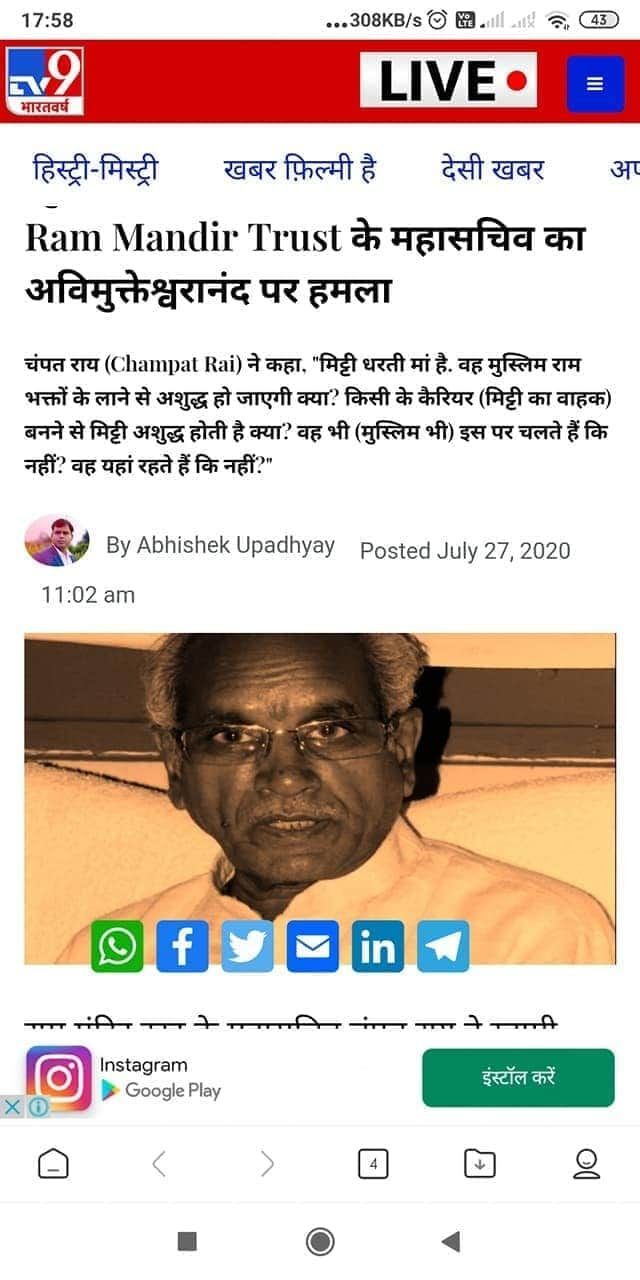Post article to LinkedIn

pos(377,946)
